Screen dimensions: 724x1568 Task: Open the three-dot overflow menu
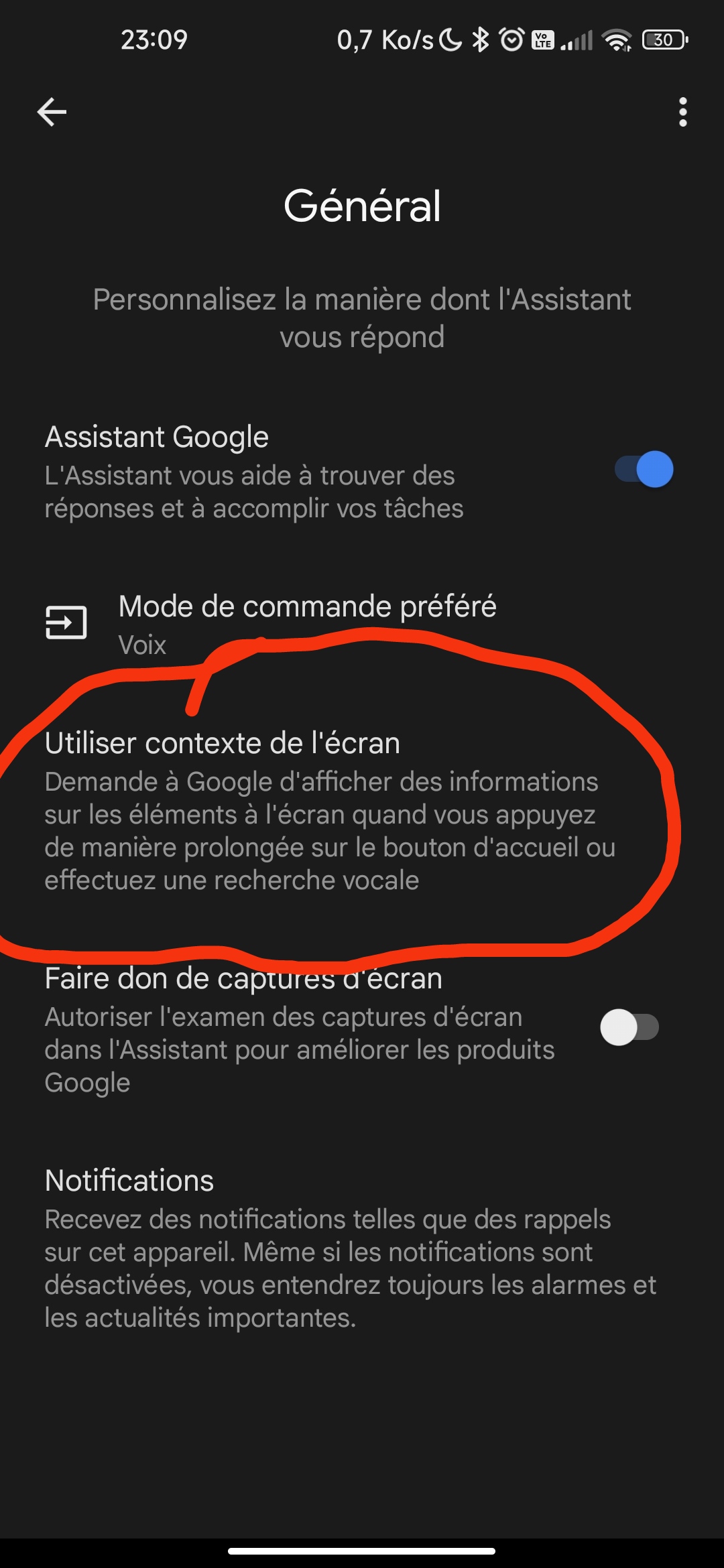tap(682, 112)
